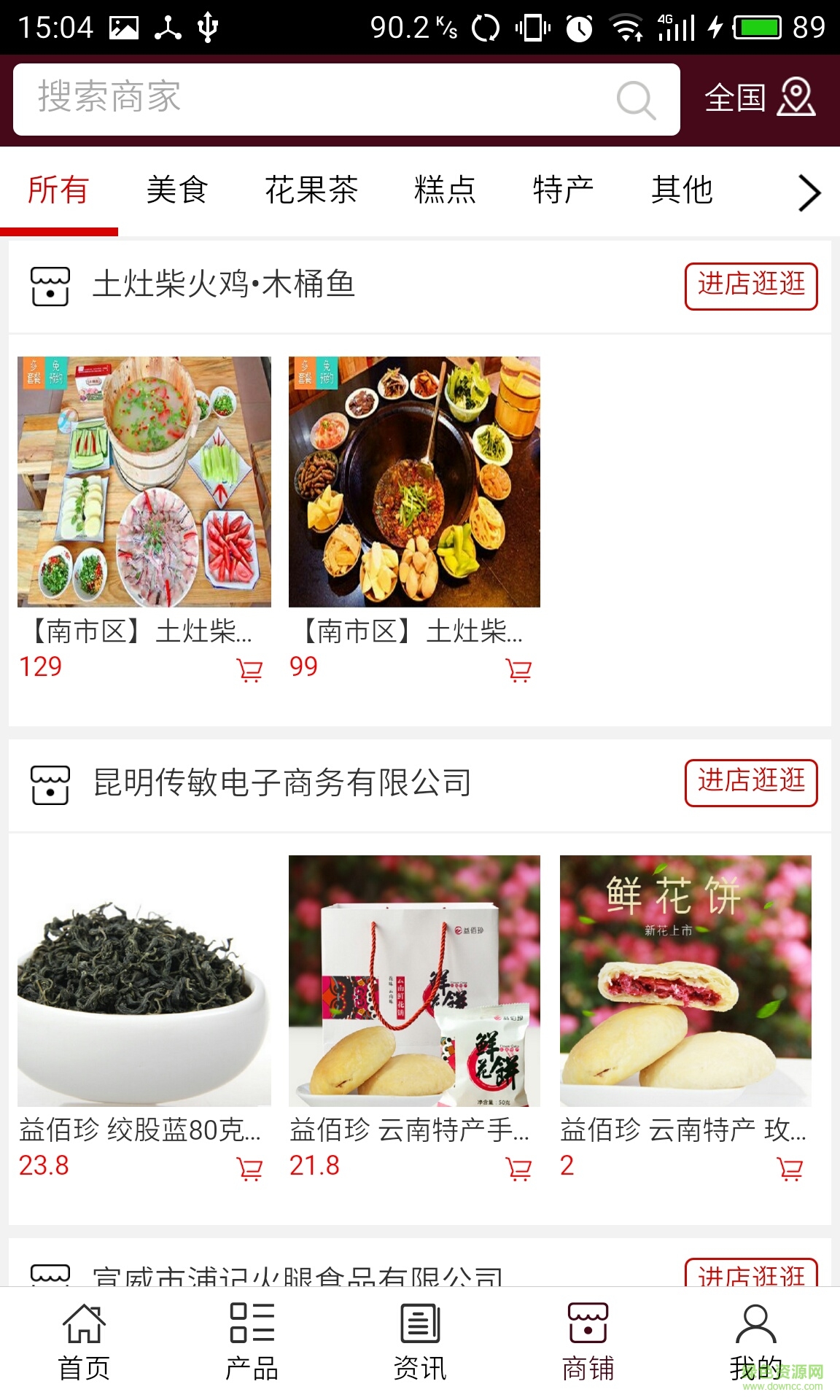This screenshot has width=840, height=1400.
Task: Add the 21.8 鲜花饼 item to cart
Action: pyautogui.click(x=518, y=1167)
